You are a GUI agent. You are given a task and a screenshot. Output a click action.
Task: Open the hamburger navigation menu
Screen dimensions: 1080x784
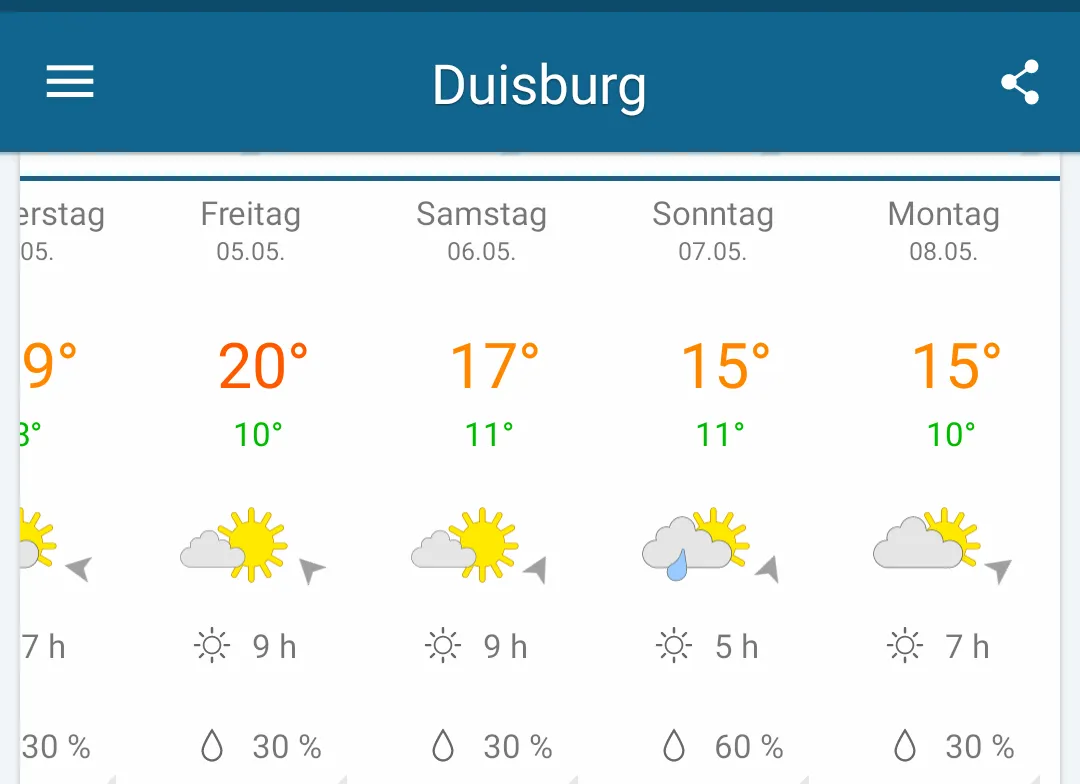tap(70, 82)
